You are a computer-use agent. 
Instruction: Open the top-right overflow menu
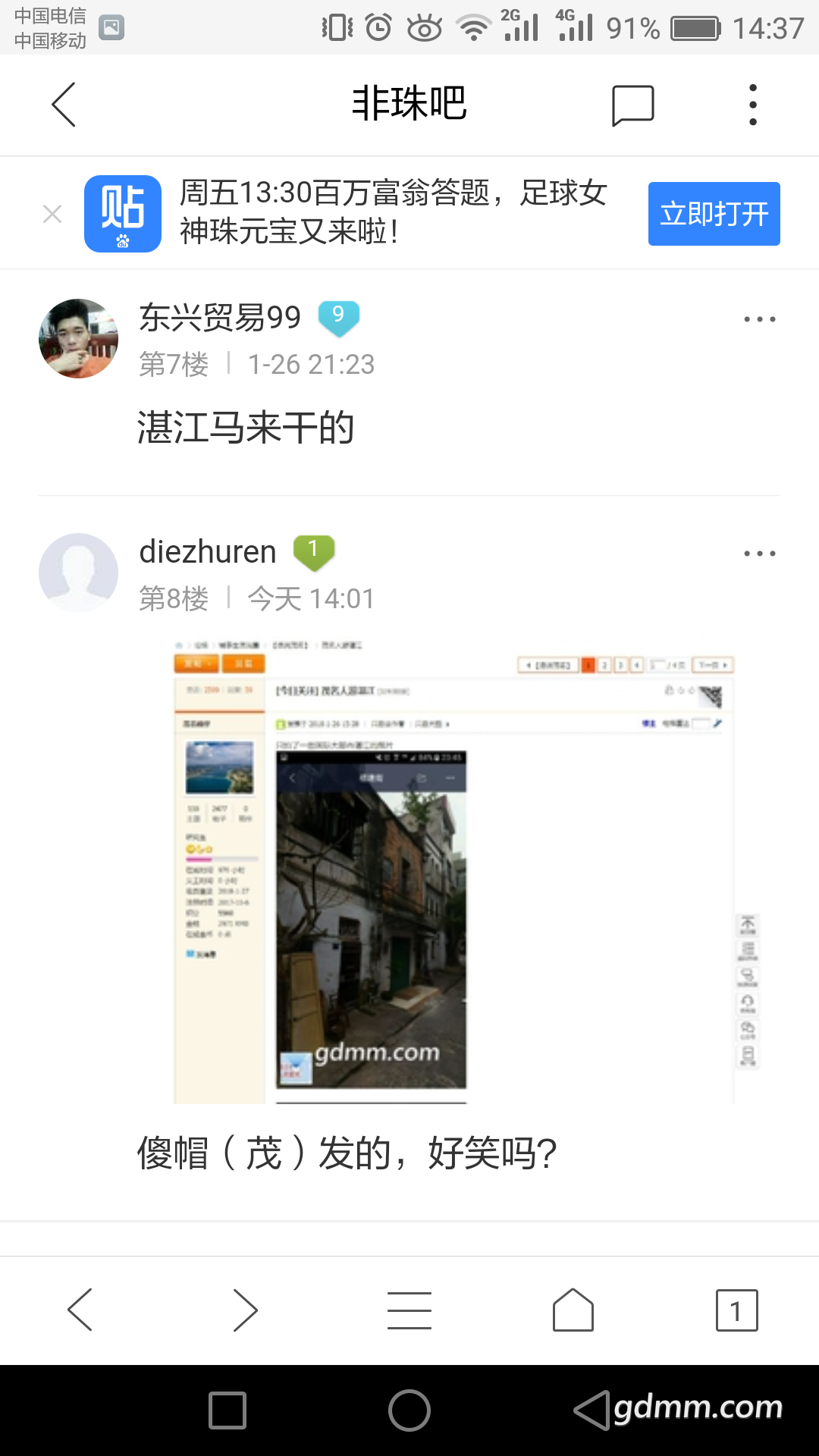752,105
